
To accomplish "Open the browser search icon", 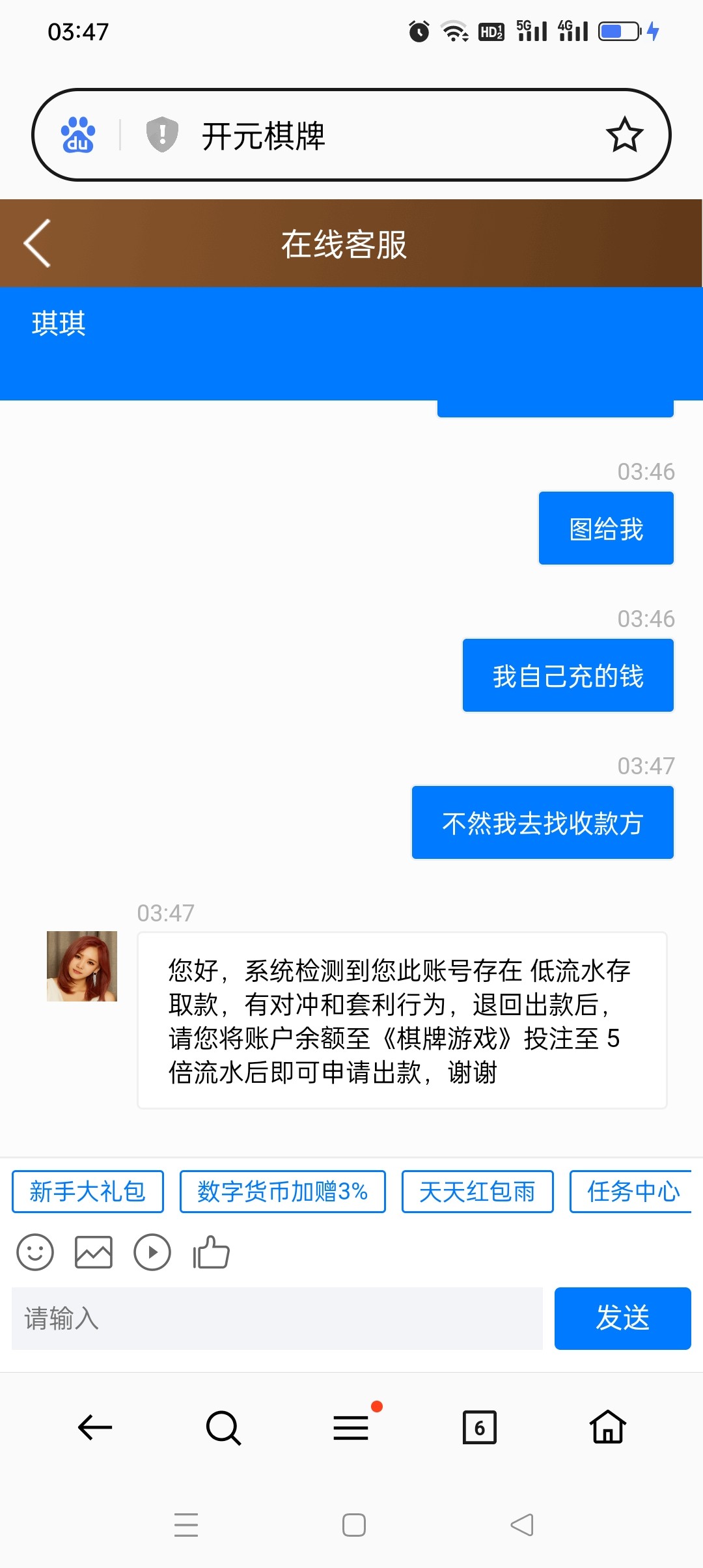I will click(x=223, y=1427).
